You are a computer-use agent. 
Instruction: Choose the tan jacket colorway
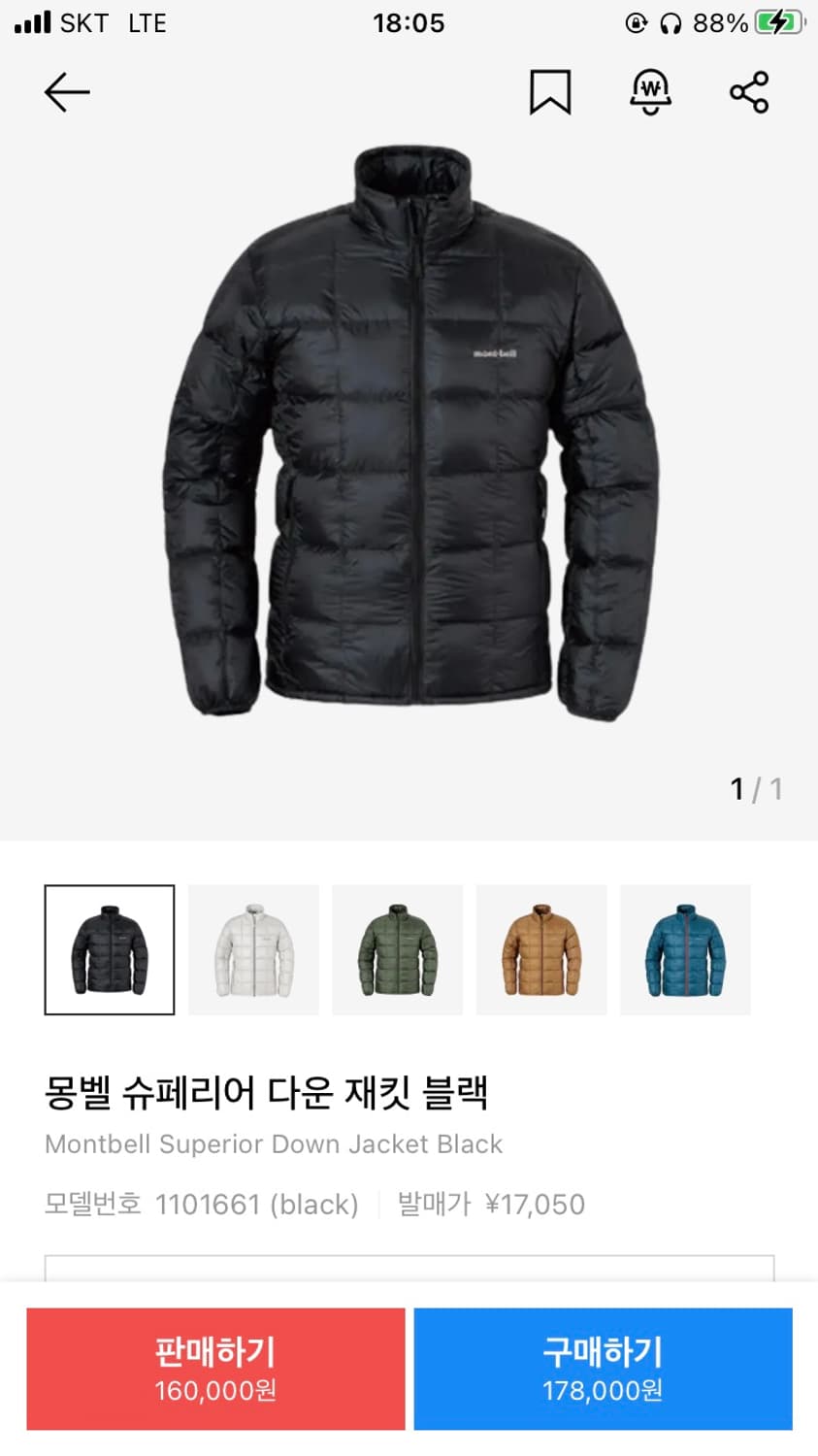(x=541, y=949)
